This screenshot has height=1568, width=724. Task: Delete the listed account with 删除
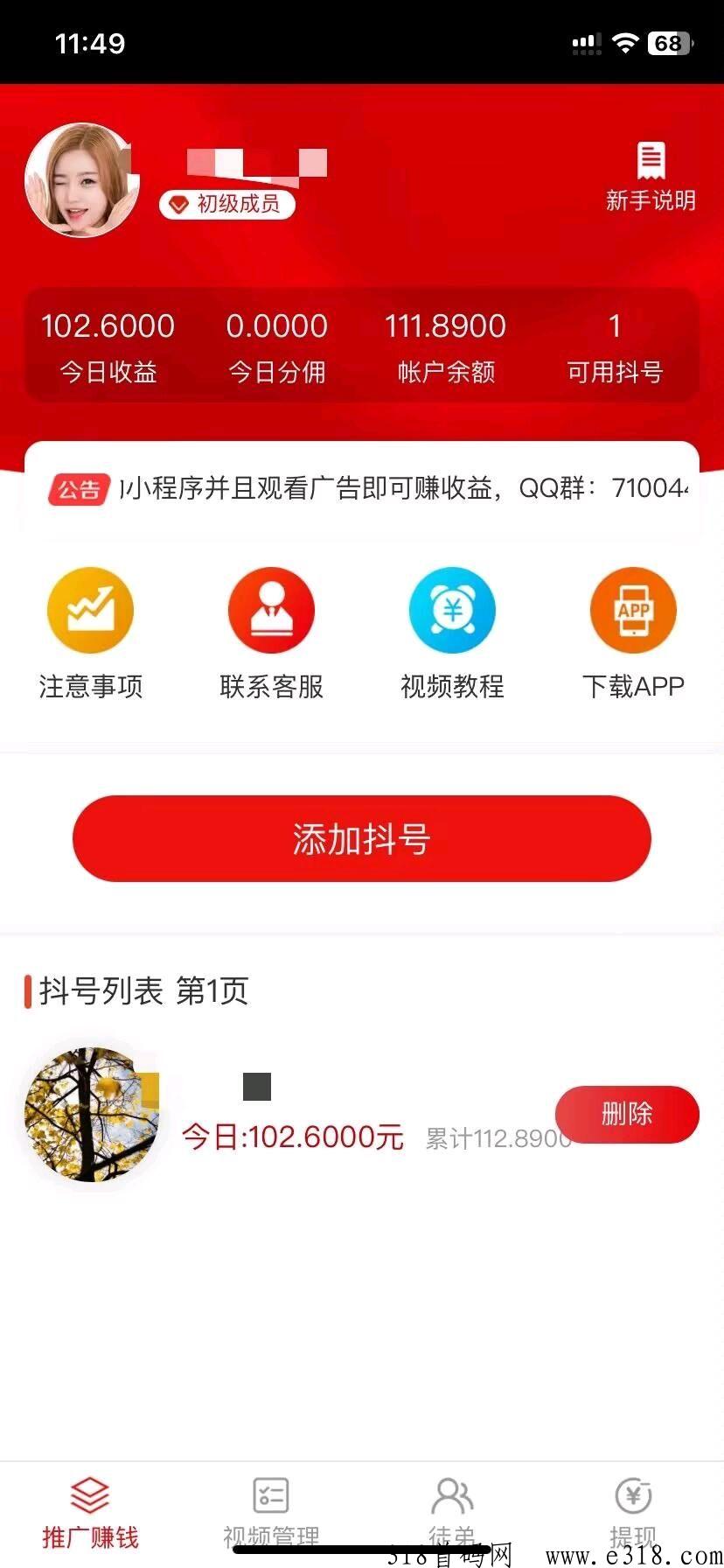pyautogui.click(x=627, y=1114)
